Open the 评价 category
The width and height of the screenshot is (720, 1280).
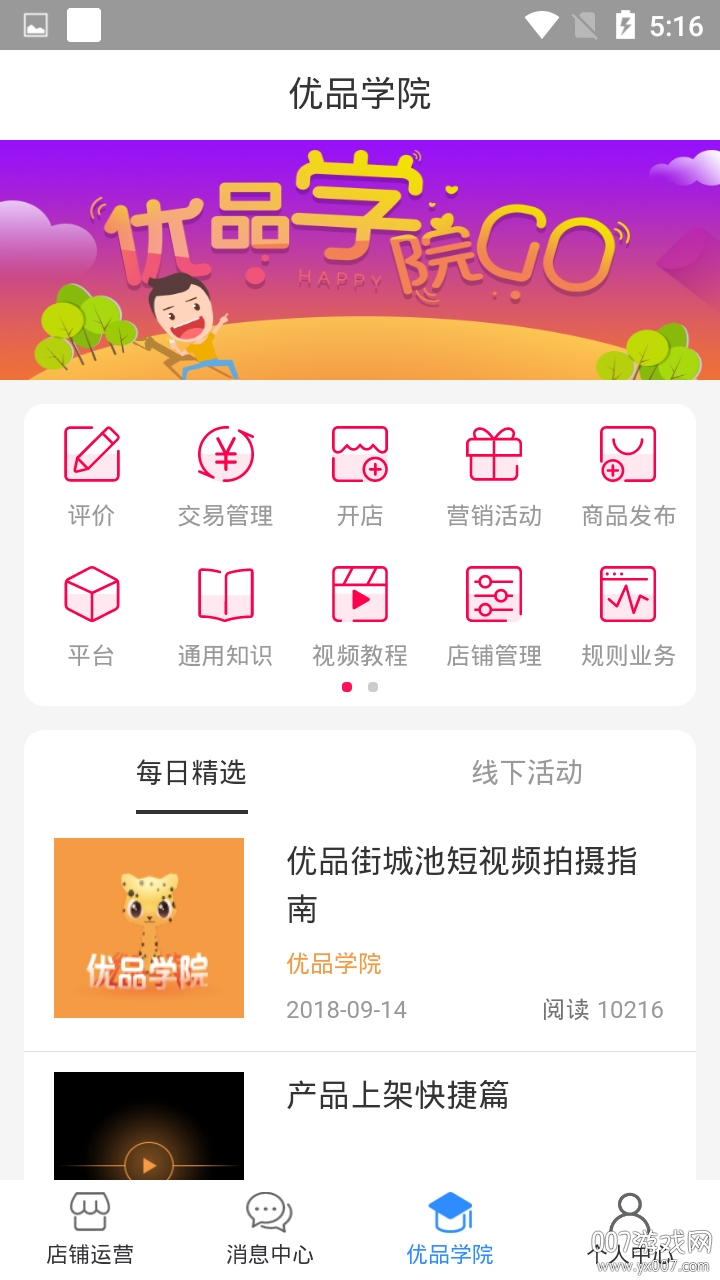point(91,476)
